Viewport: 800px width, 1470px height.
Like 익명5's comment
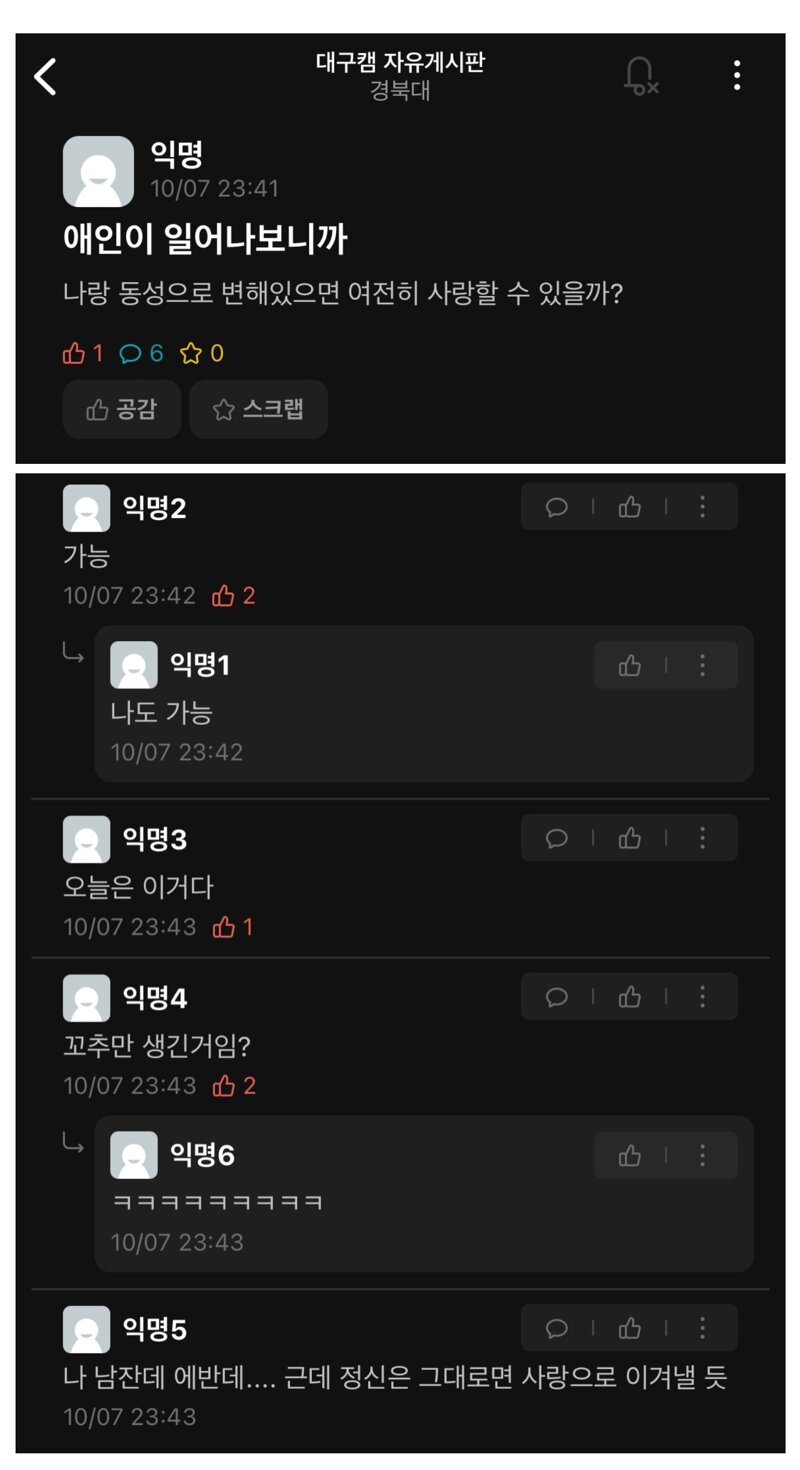click(630, 1328)
